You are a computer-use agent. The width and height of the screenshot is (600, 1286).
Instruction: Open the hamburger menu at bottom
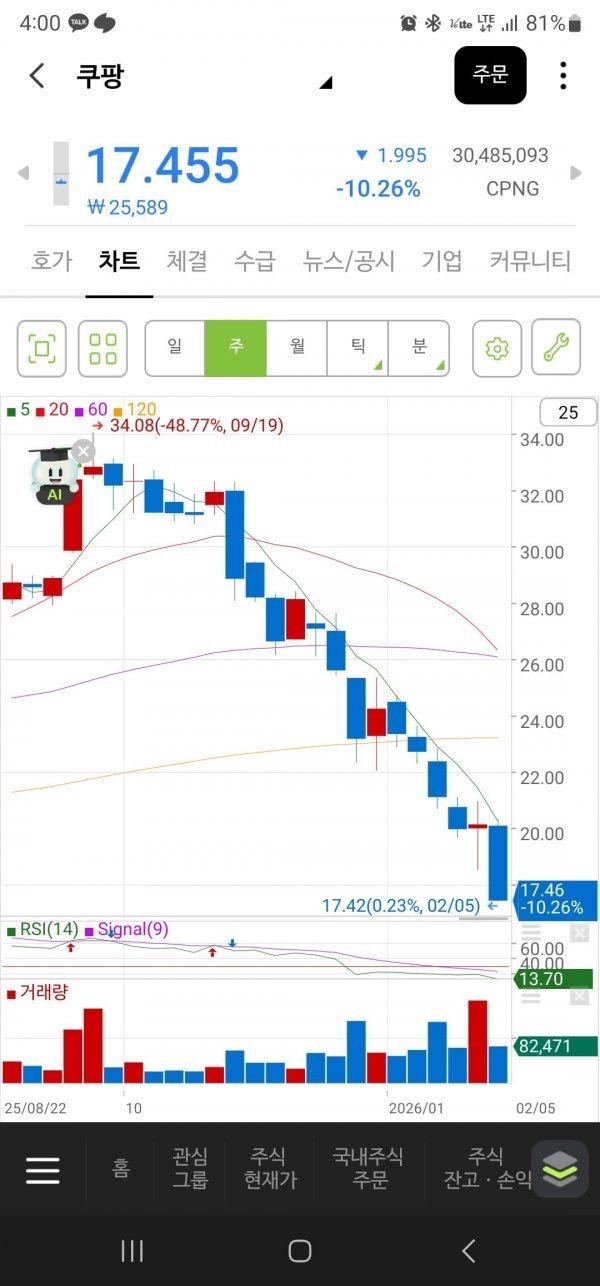pyautogui.click(x=43, y=1170)
